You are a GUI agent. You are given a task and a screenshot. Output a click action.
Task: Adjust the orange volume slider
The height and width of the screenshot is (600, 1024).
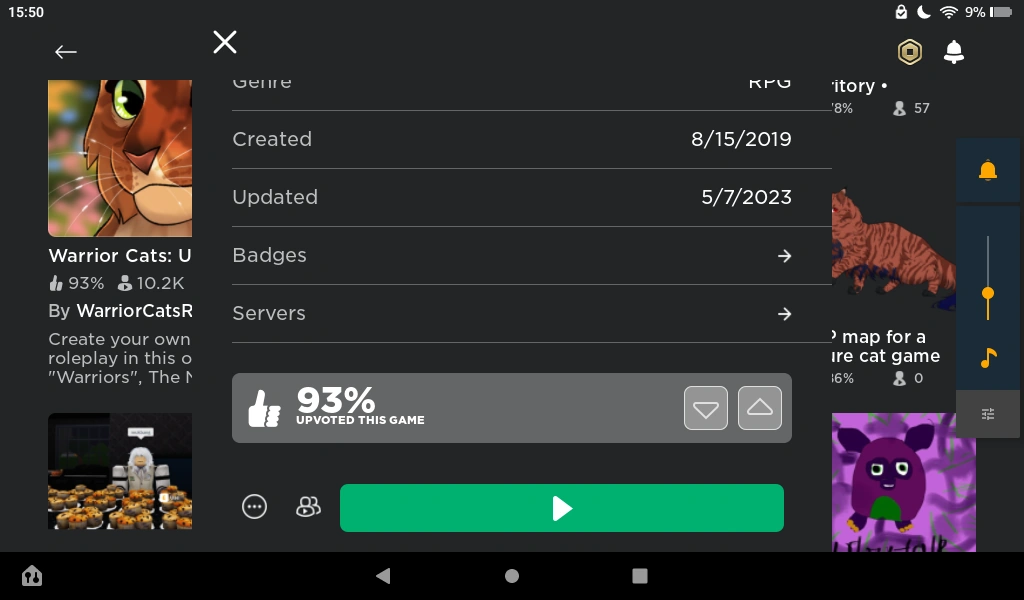point(988,294)
